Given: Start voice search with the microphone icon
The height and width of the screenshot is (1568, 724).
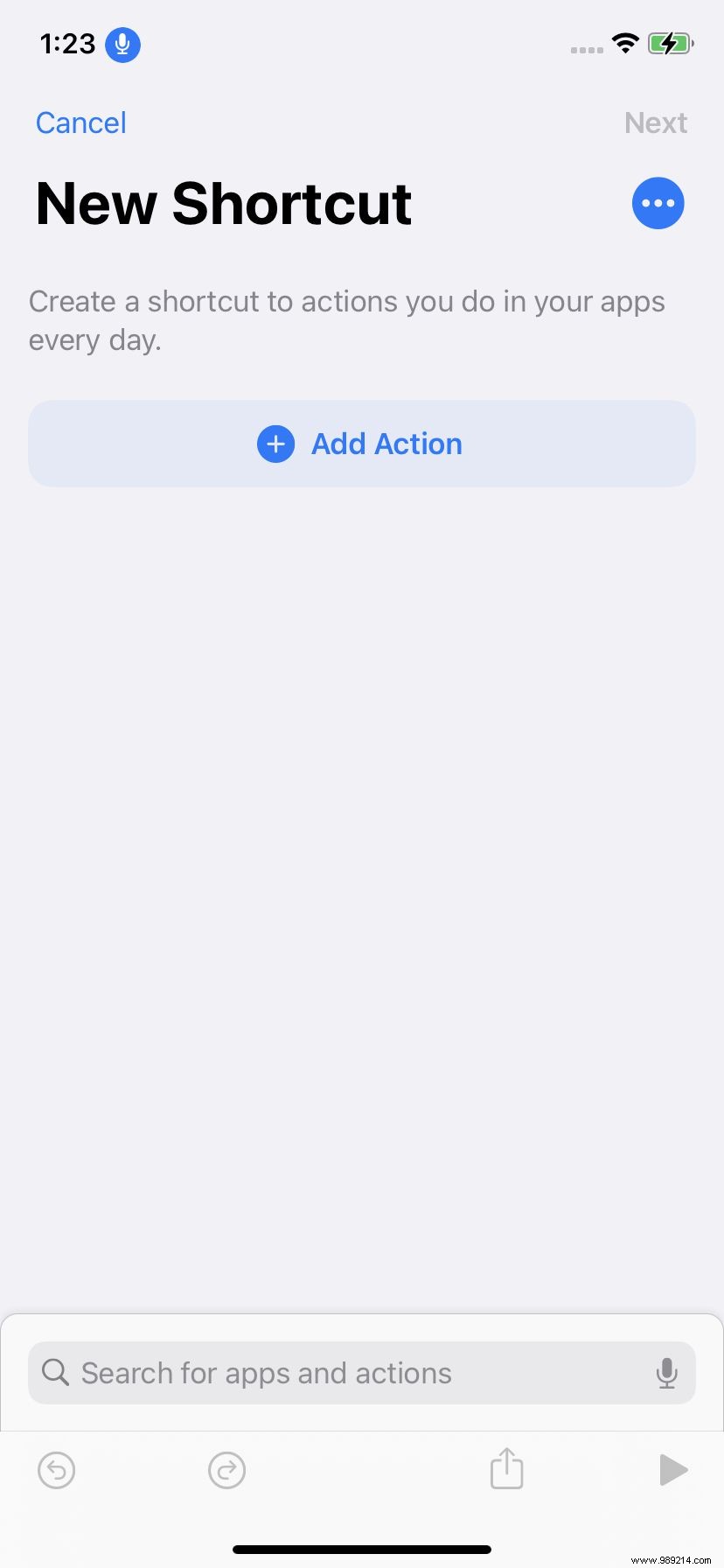Looking at the screenshot, I should (x=667, y=1373).
